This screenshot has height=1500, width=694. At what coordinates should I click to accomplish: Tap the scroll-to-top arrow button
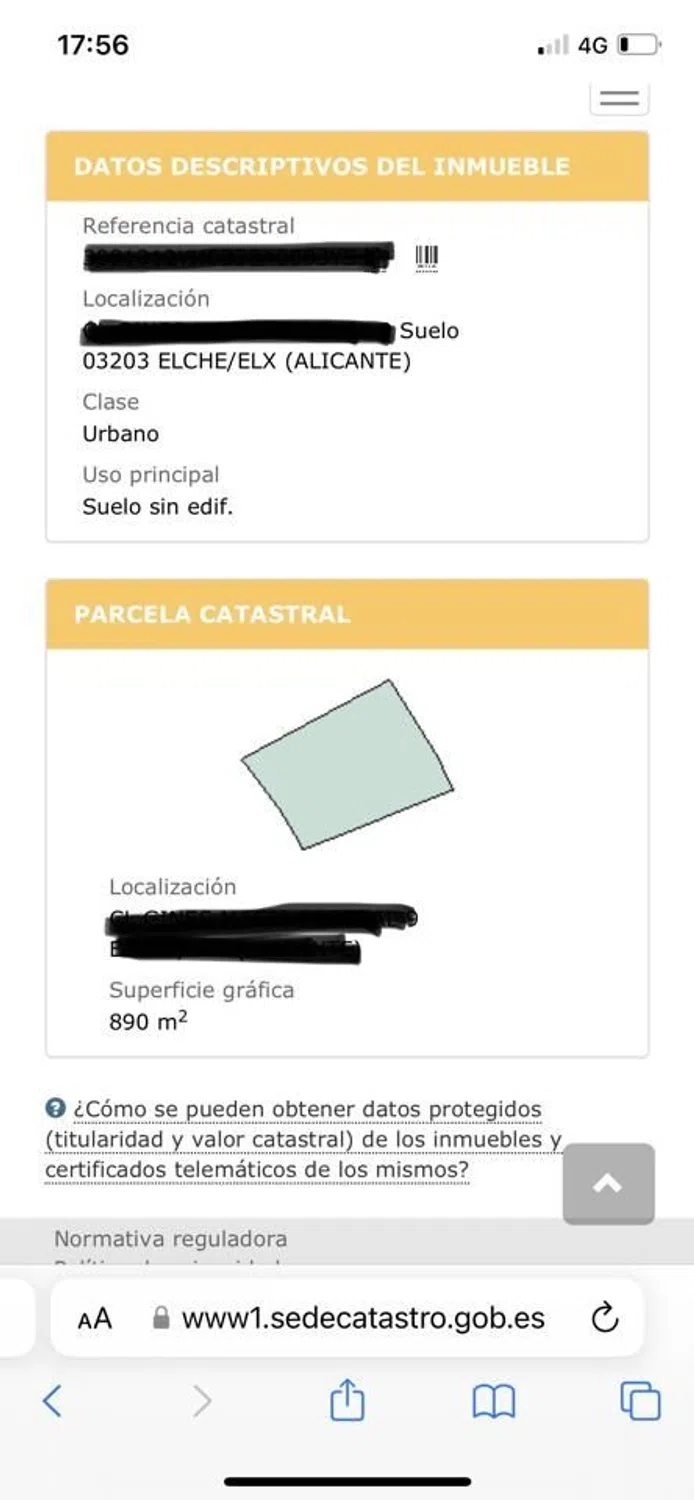(608, 1184)
